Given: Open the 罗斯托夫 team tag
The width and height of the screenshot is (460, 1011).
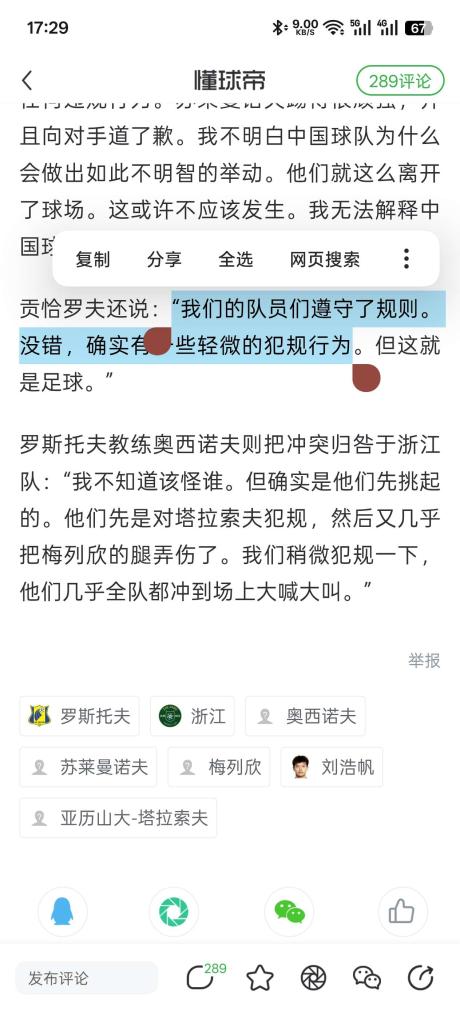Looking at the screenshot, I should pyautogui.click(x=79, y=716).
